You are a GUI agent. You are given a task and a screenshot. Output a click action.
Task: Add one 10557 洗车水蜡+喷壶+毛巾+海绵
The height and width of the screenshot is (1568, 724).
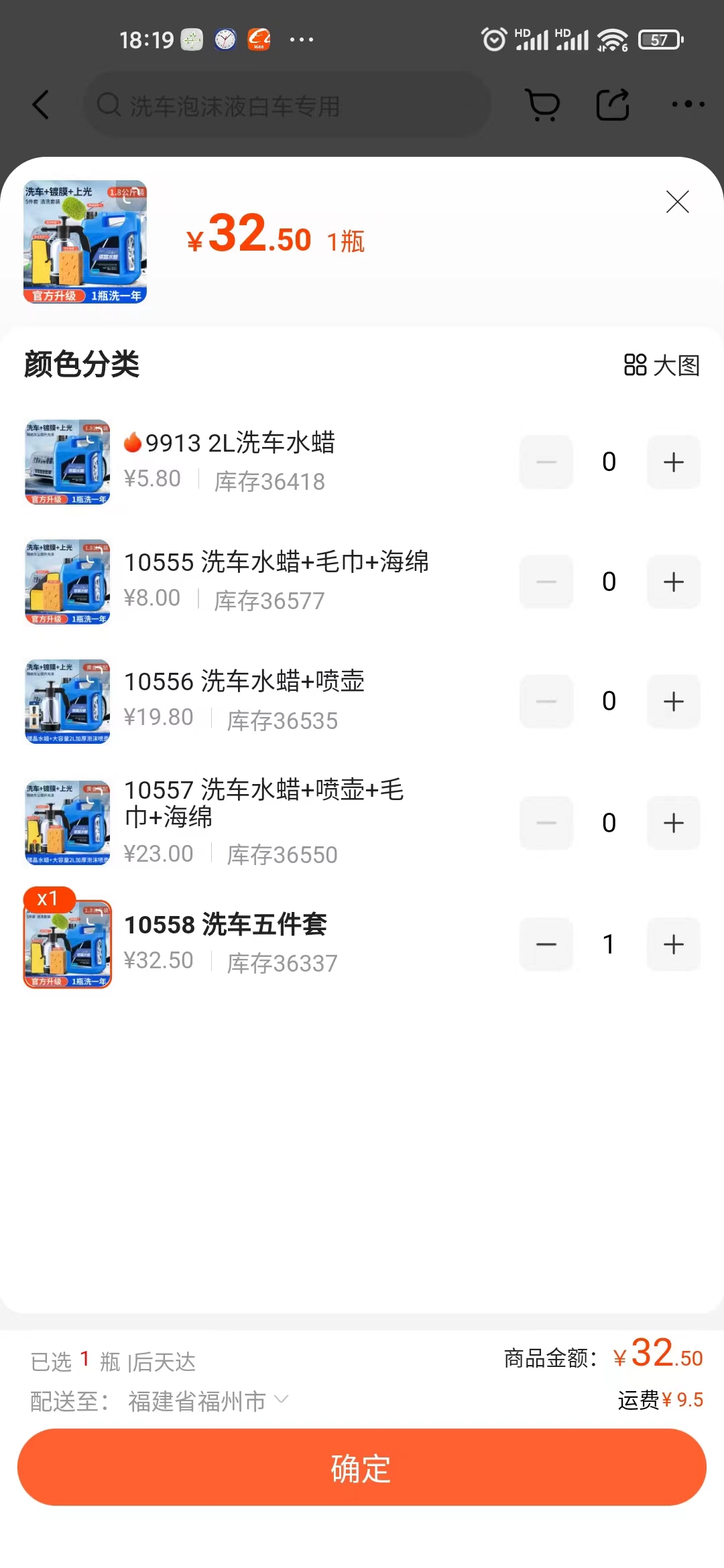click(673, 823)
